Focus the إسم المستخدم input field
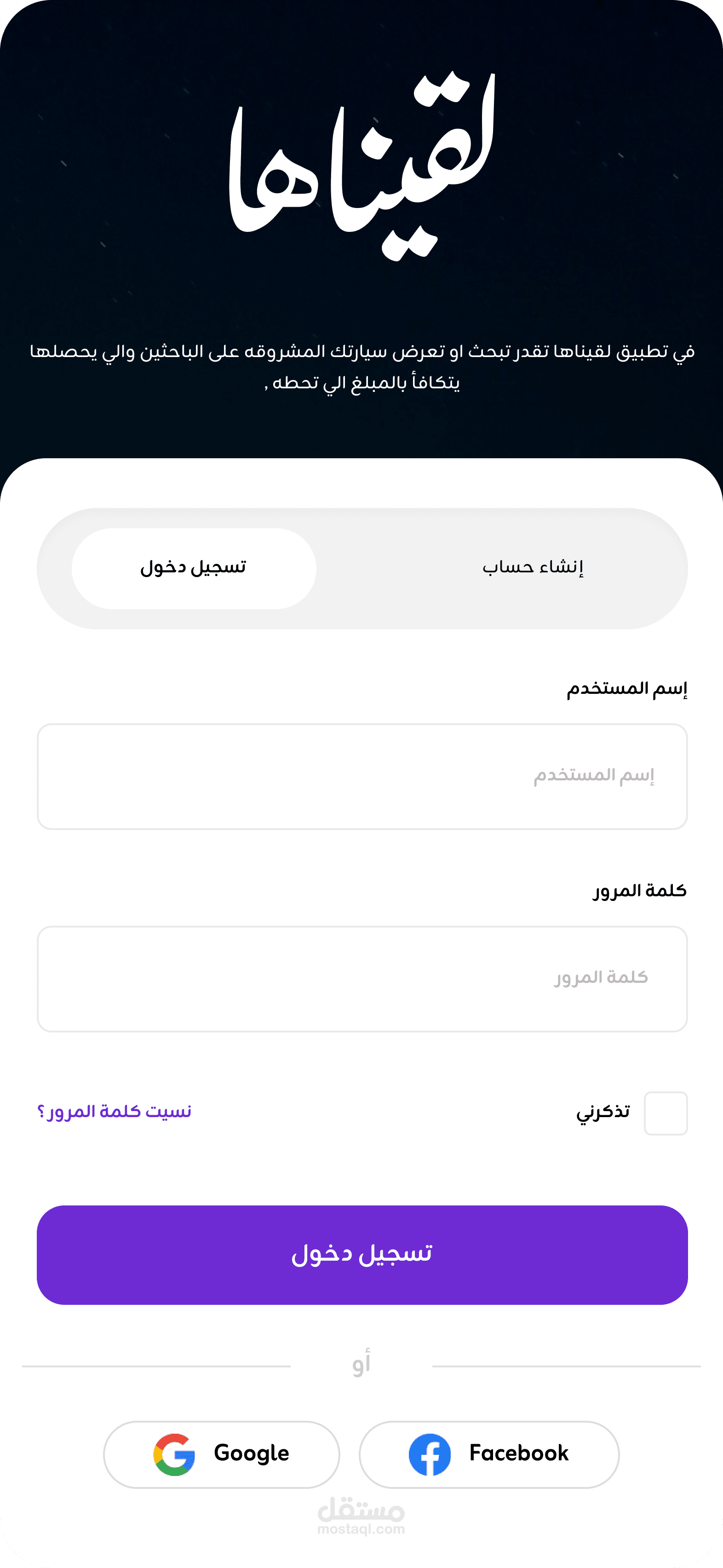723x1568 pixels. 362,776
